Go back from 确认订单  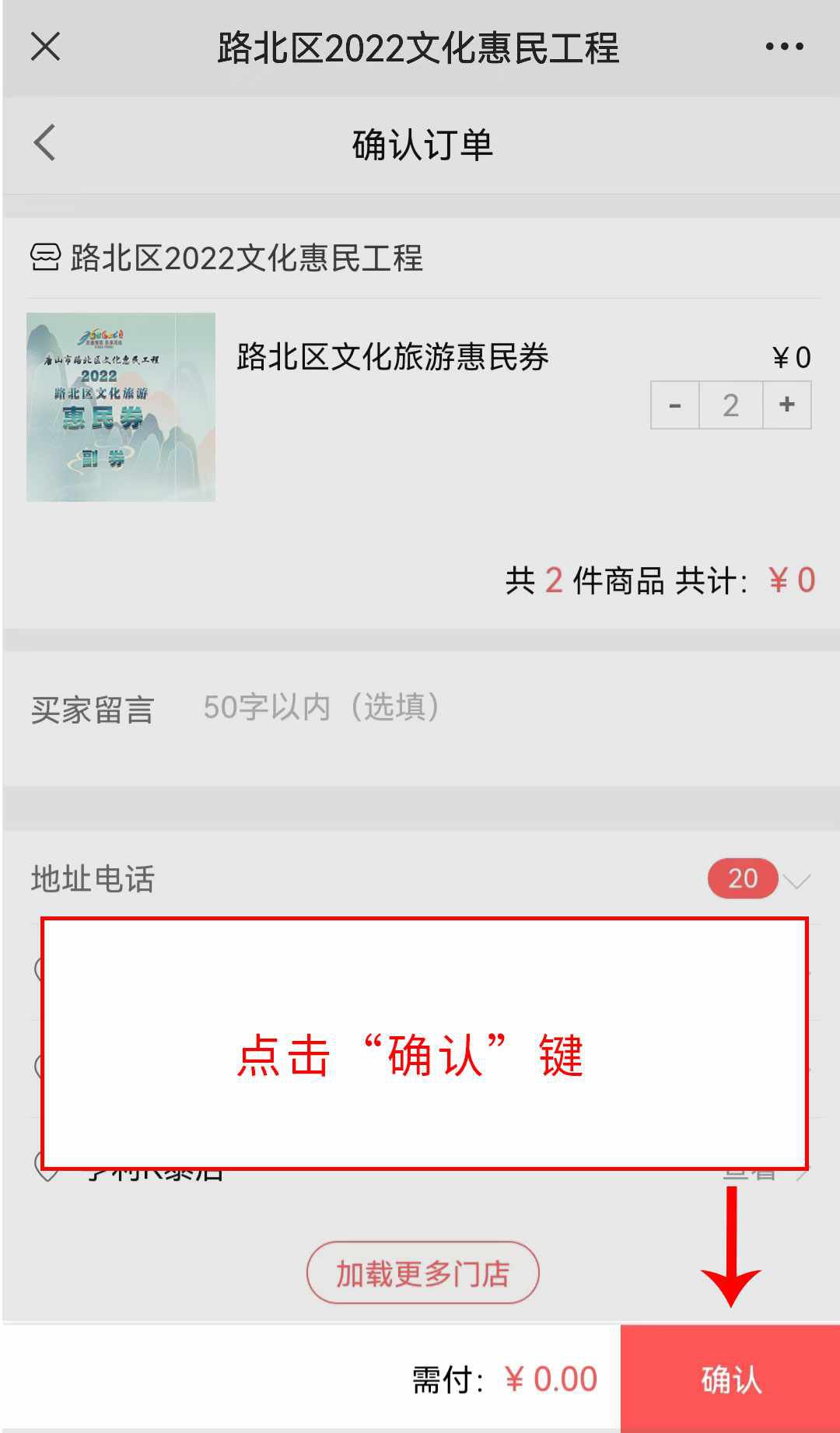point(45,143)
